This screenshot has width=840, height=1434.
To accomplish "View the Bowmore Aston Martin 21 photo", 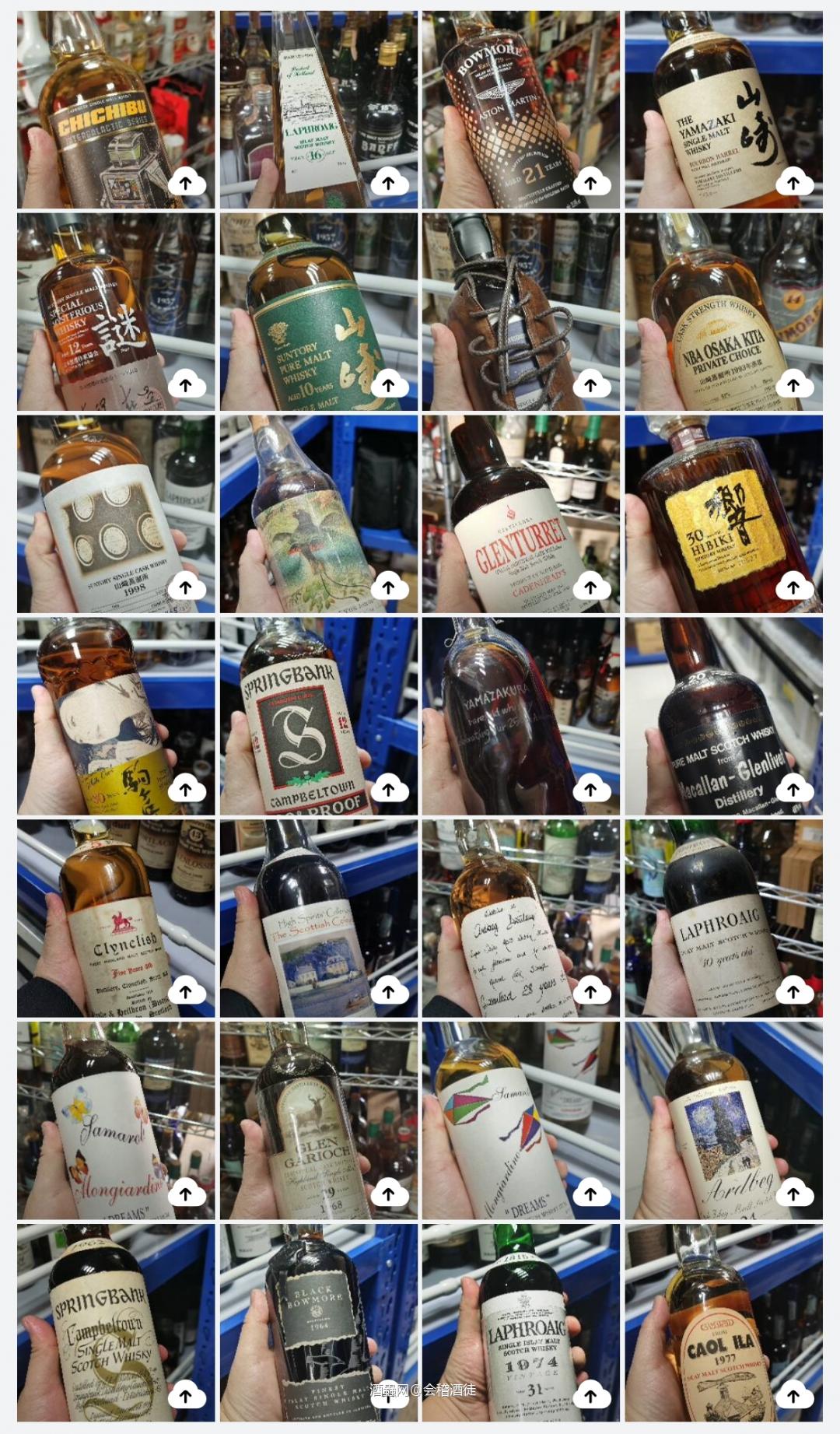I will [520, 109].
